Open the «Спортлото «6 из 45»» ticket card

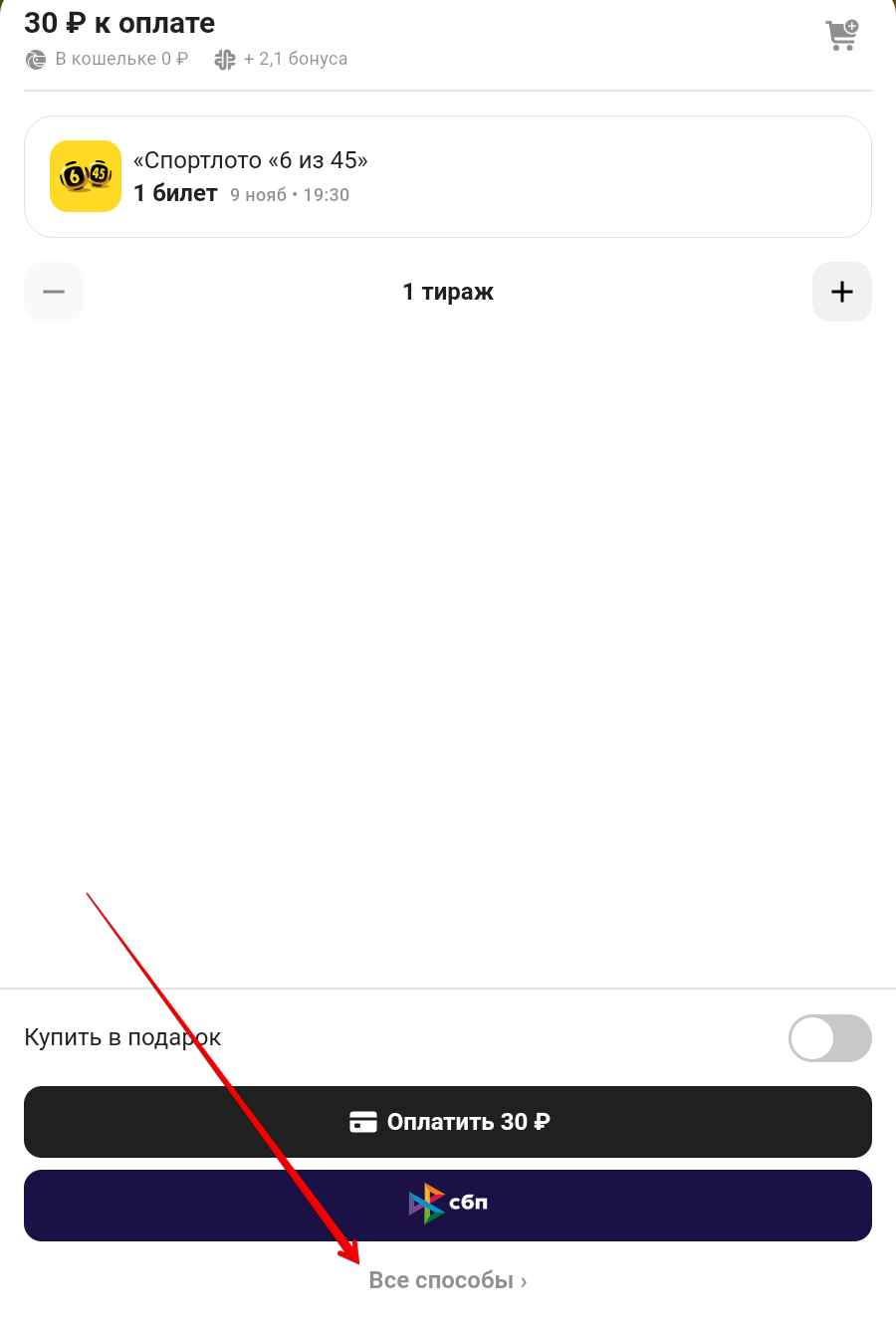click(x=447, y=177)
